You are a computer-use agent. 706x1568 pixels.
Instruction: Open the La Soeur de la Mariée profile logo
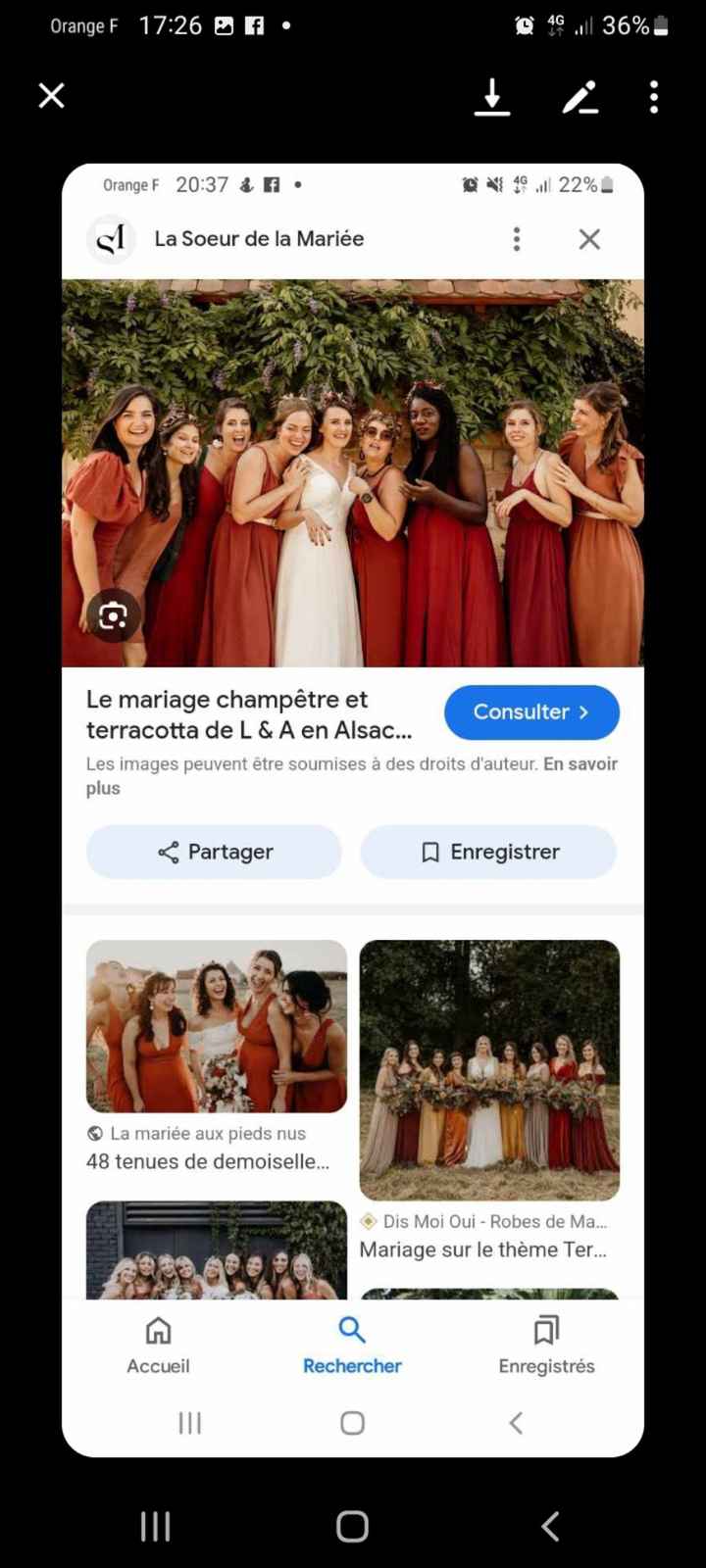pos(110,238)
